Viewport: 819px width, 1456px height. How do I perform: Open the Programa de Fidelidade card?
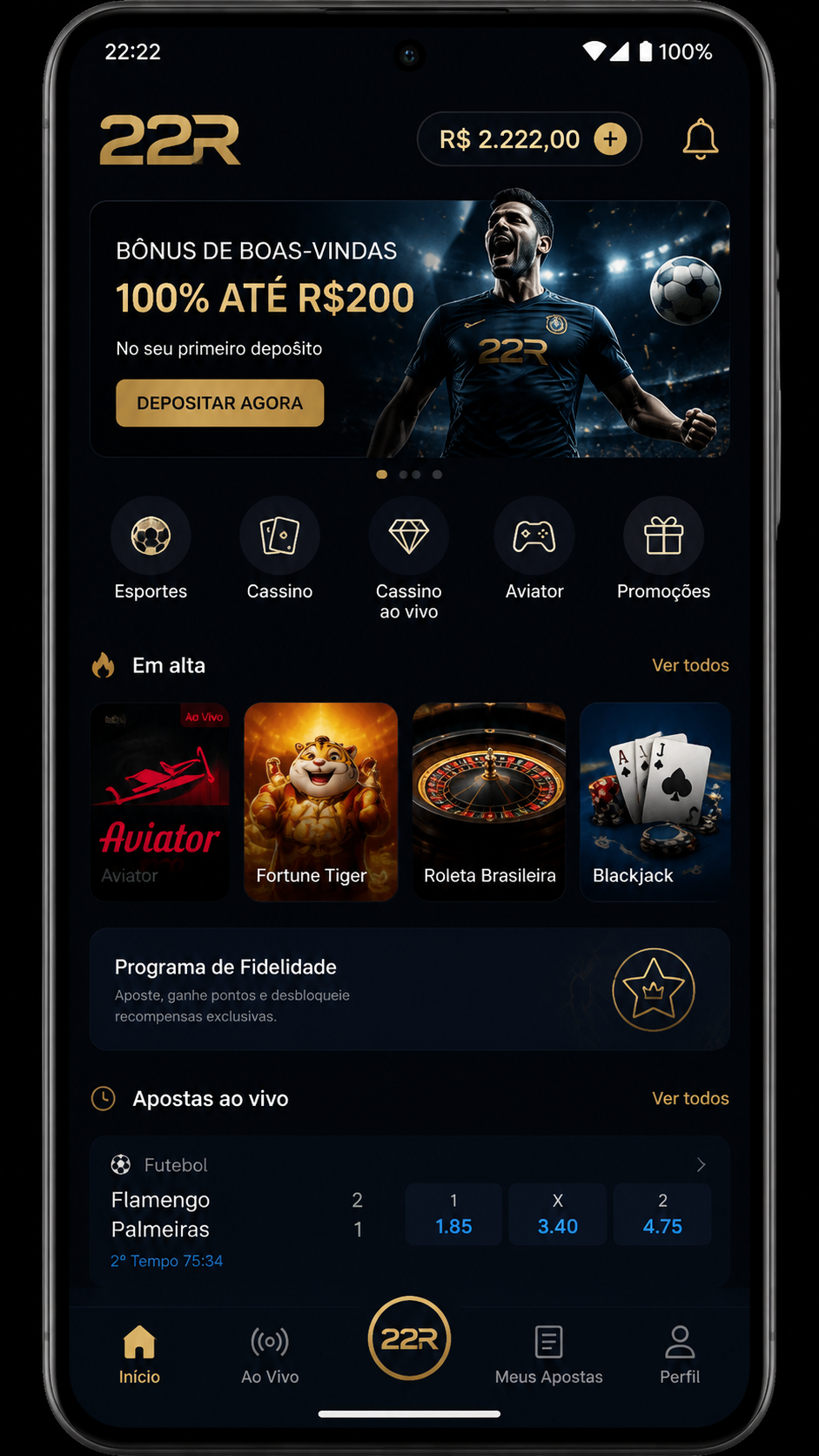tap(409, 989)
